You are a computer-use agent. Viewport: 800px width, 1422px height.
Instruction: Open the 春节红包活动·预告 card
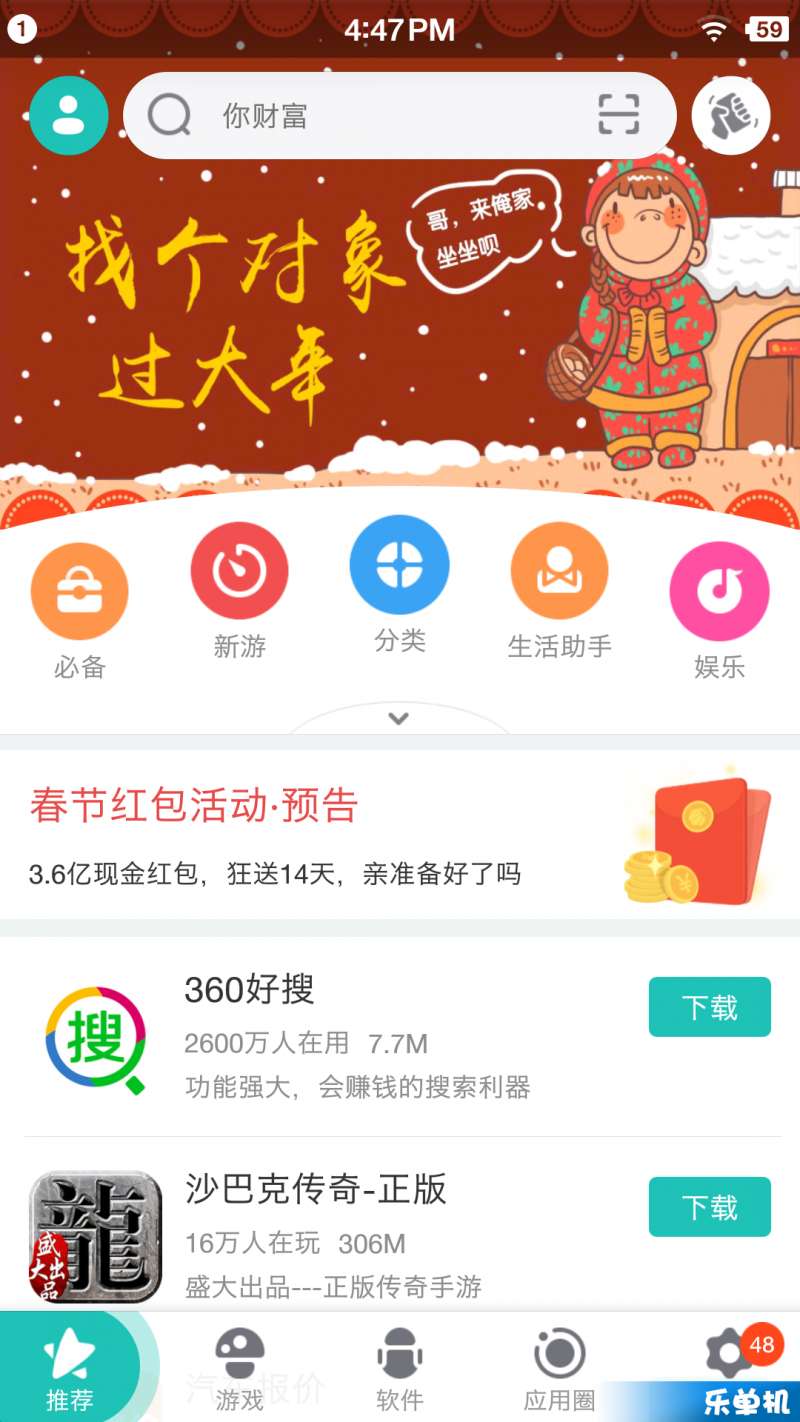400,835
